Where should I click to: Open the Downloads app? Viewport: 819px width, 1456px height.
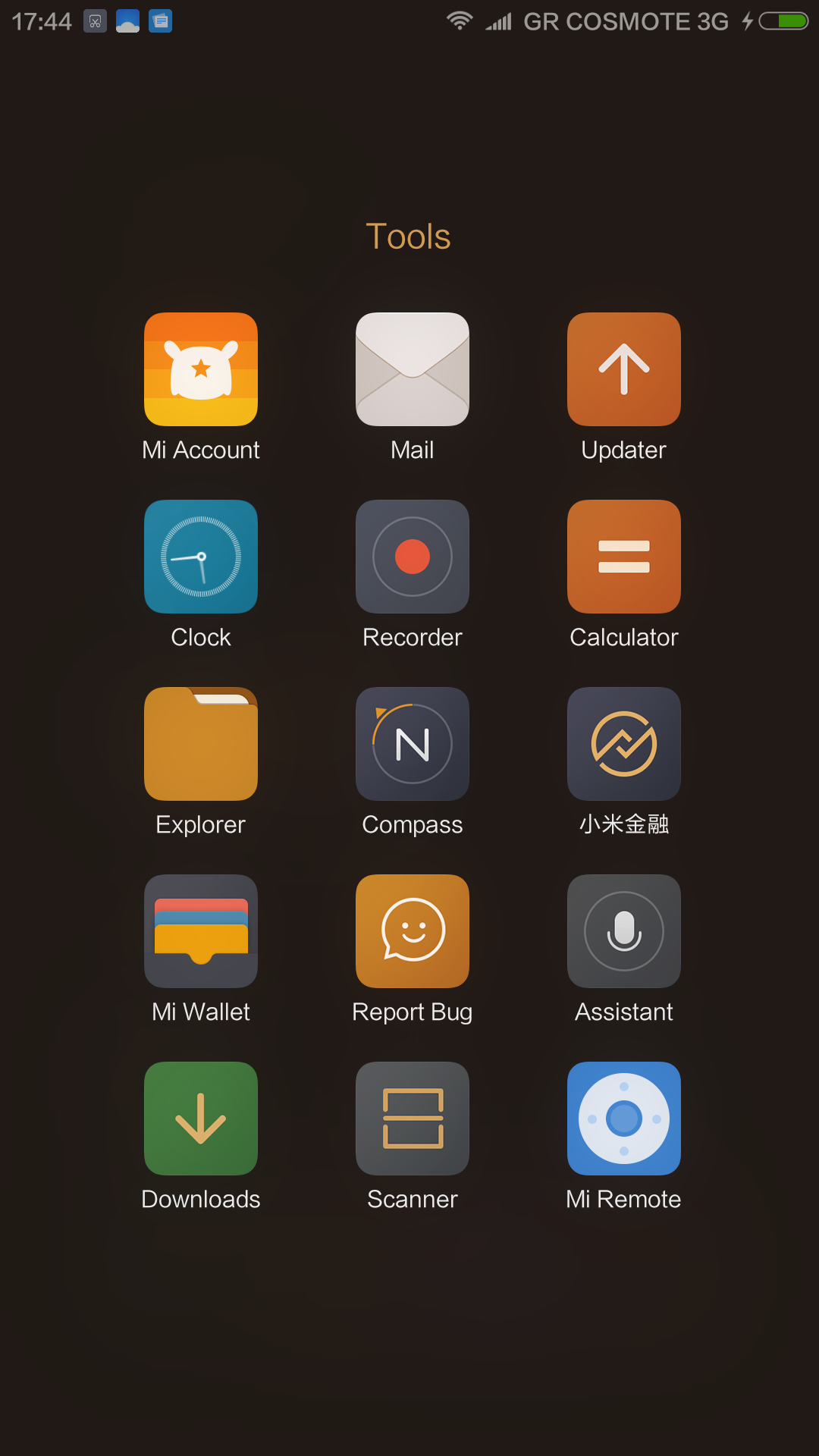tap(201, 1119)
